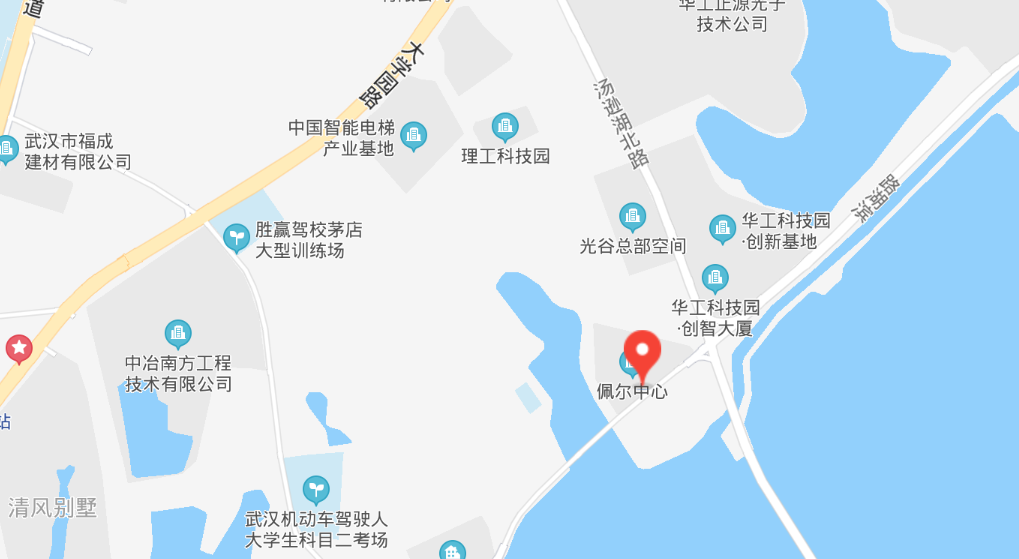This screenshot has width=1019, height=559.
Task: Select the 理工科技园 point of interest
Action: (505, 127)
